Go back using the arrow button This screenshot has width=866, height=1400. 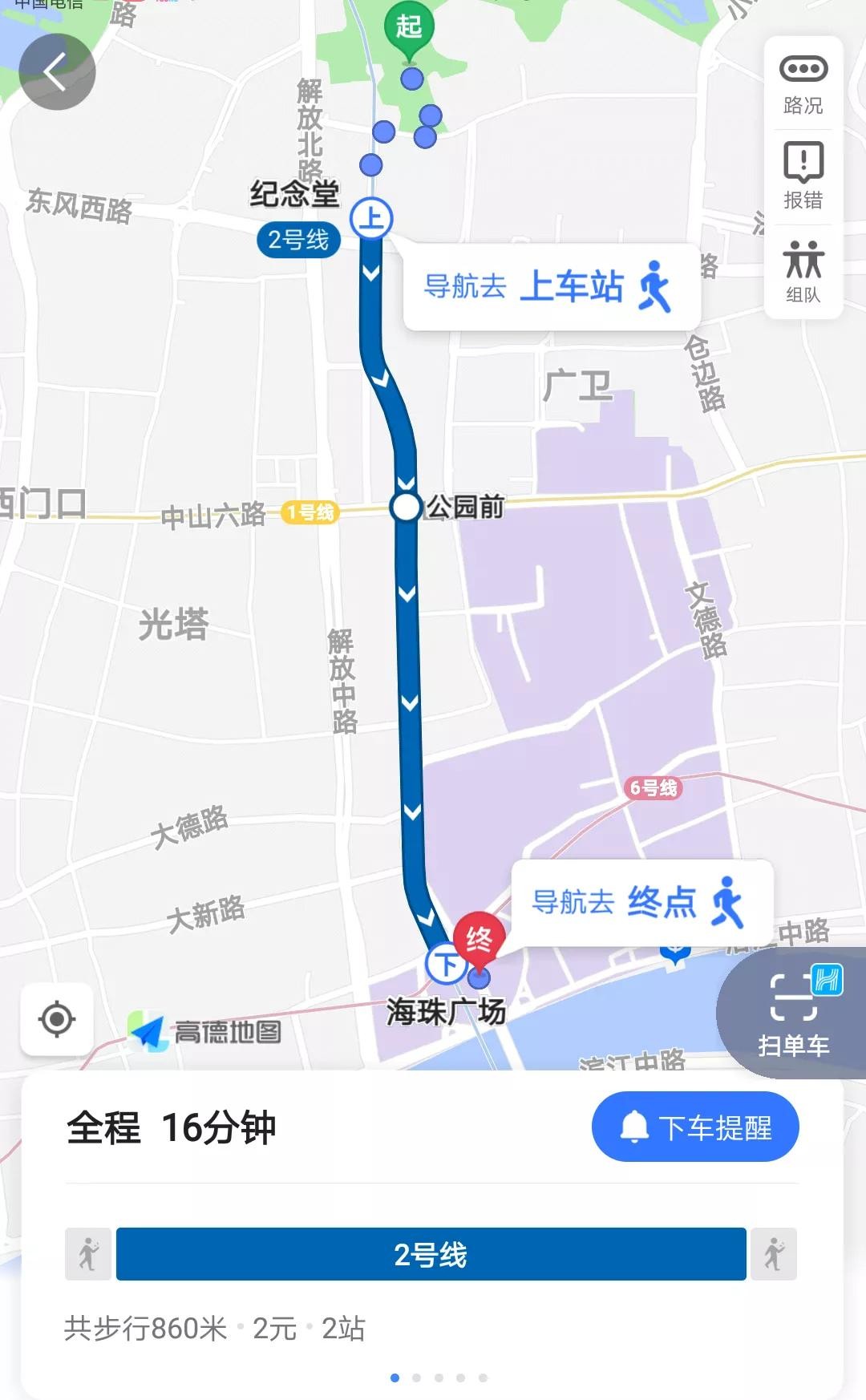click(x=57, y=72)
